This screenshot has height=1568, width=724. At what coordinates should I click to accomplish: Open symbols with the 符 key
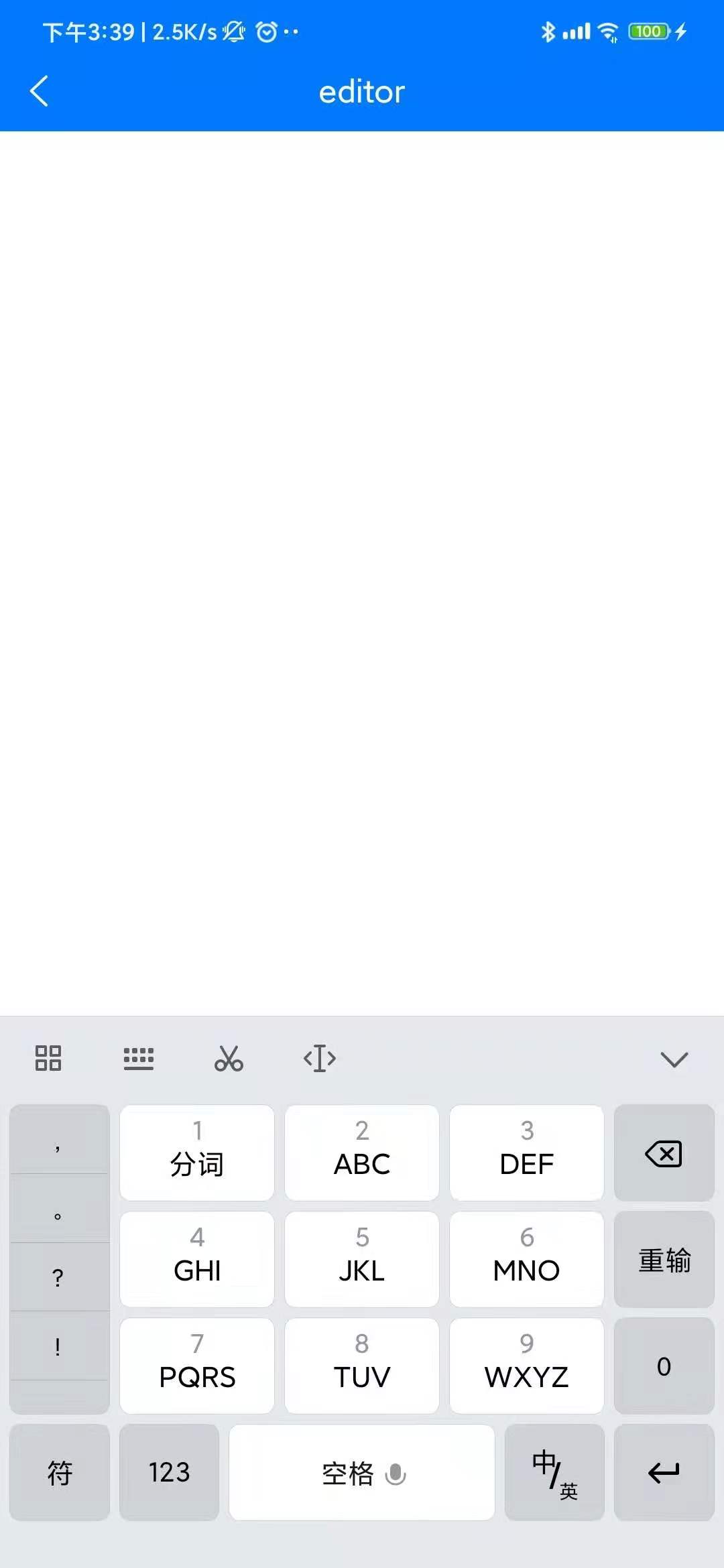(59, 1472)
